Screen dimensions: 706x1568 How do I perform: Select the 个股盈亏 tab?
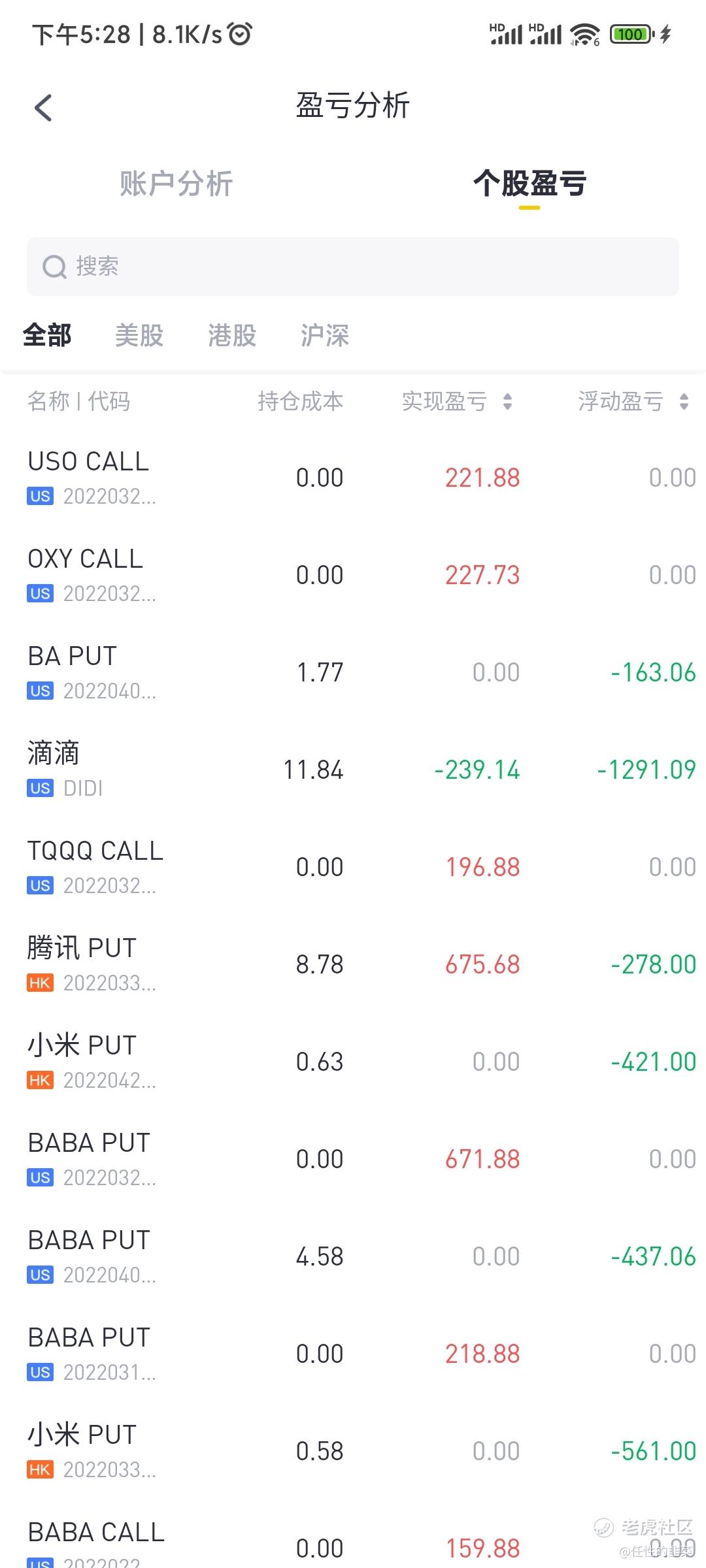point(529,184)
